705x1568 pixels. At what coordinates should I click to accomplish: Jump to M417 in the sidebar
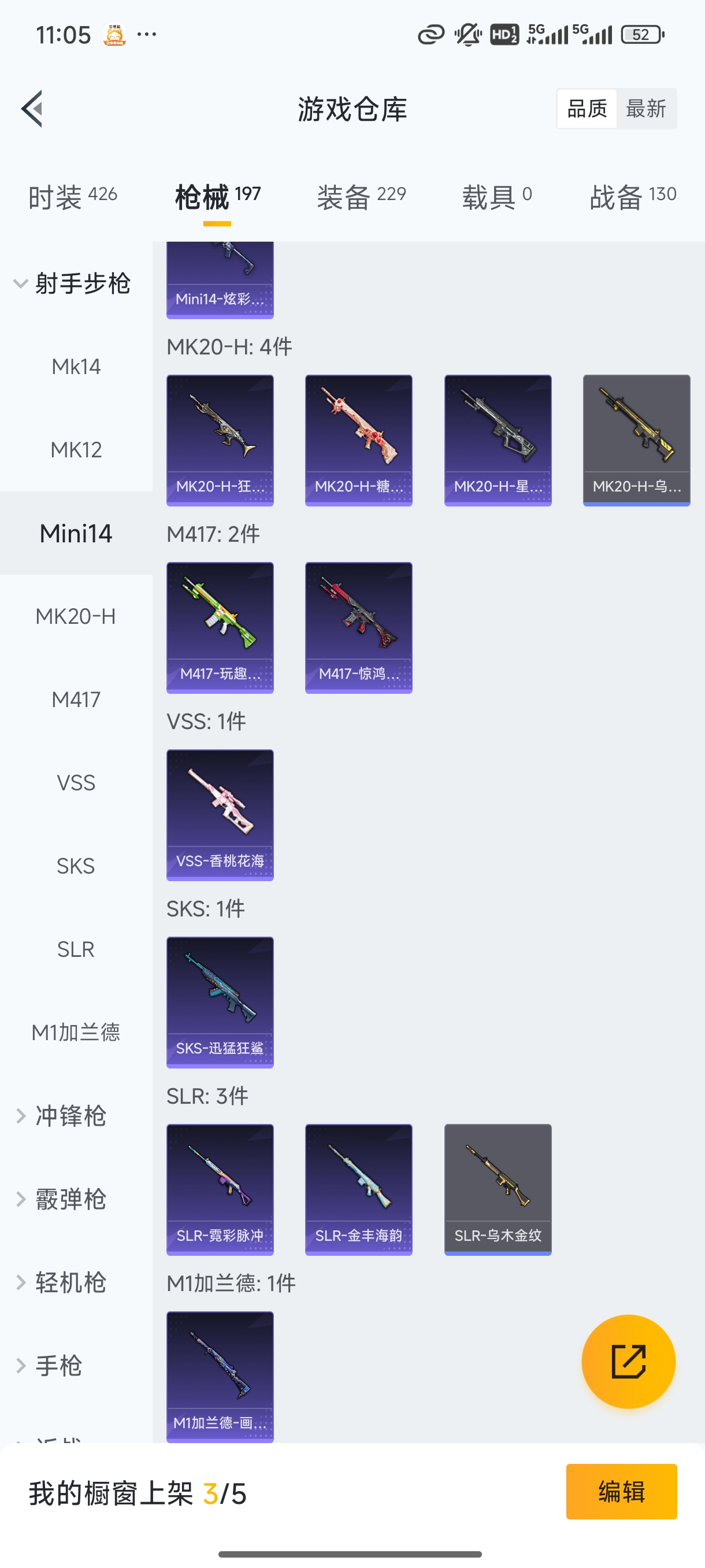[x=76, y=700]
